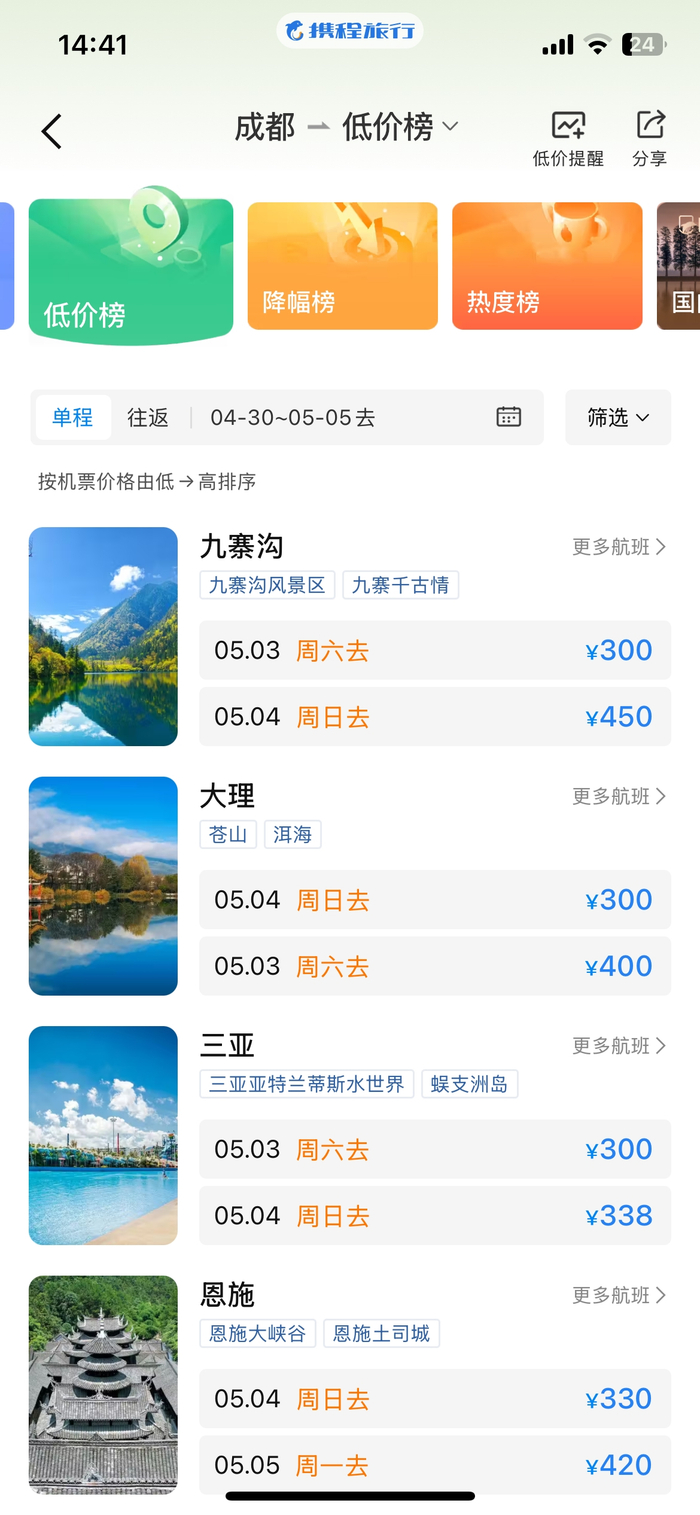Screen dimensions: 700x1515
Task: Select 单程 one-way option
Action: 73,418
